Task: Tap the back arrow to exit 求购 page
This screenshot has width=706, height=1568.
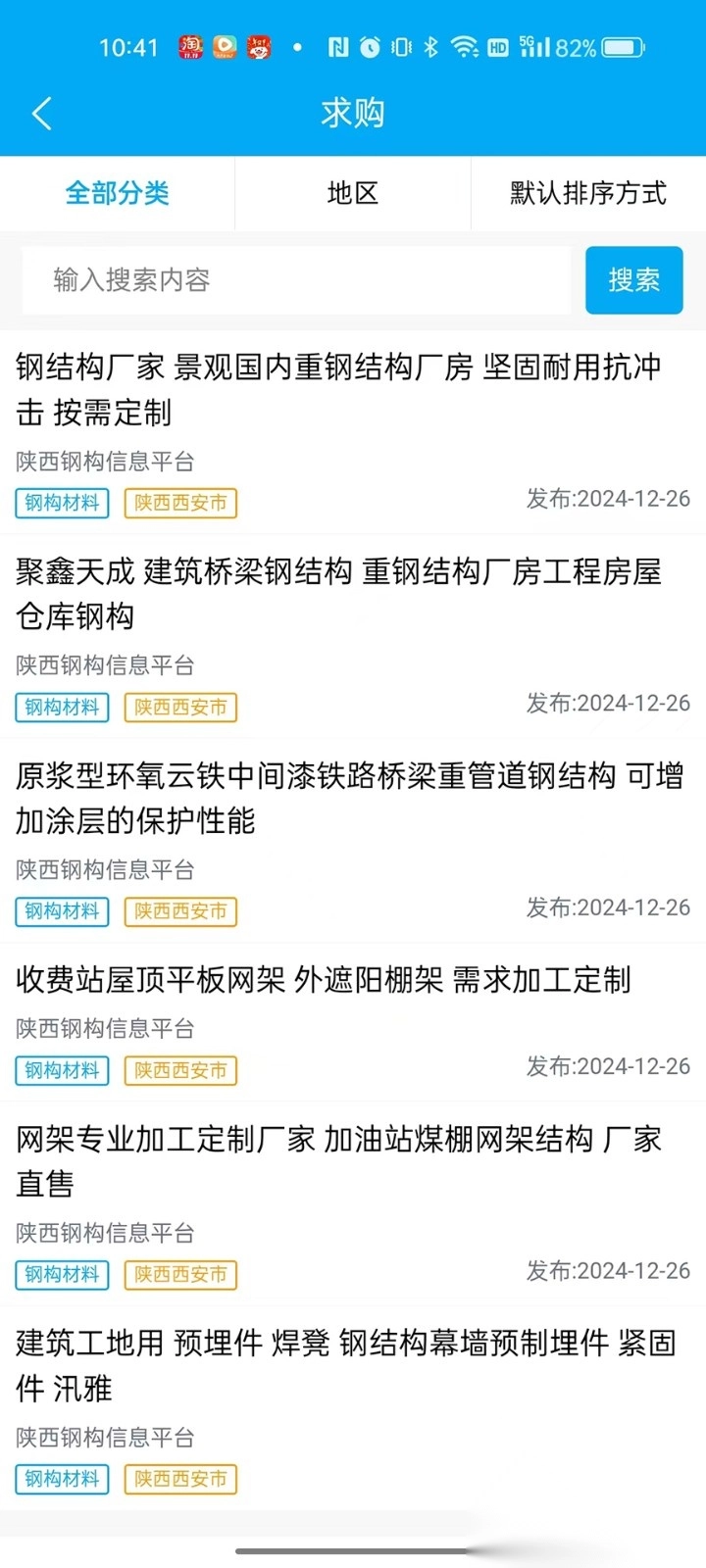Action: [x=41, y=113]
